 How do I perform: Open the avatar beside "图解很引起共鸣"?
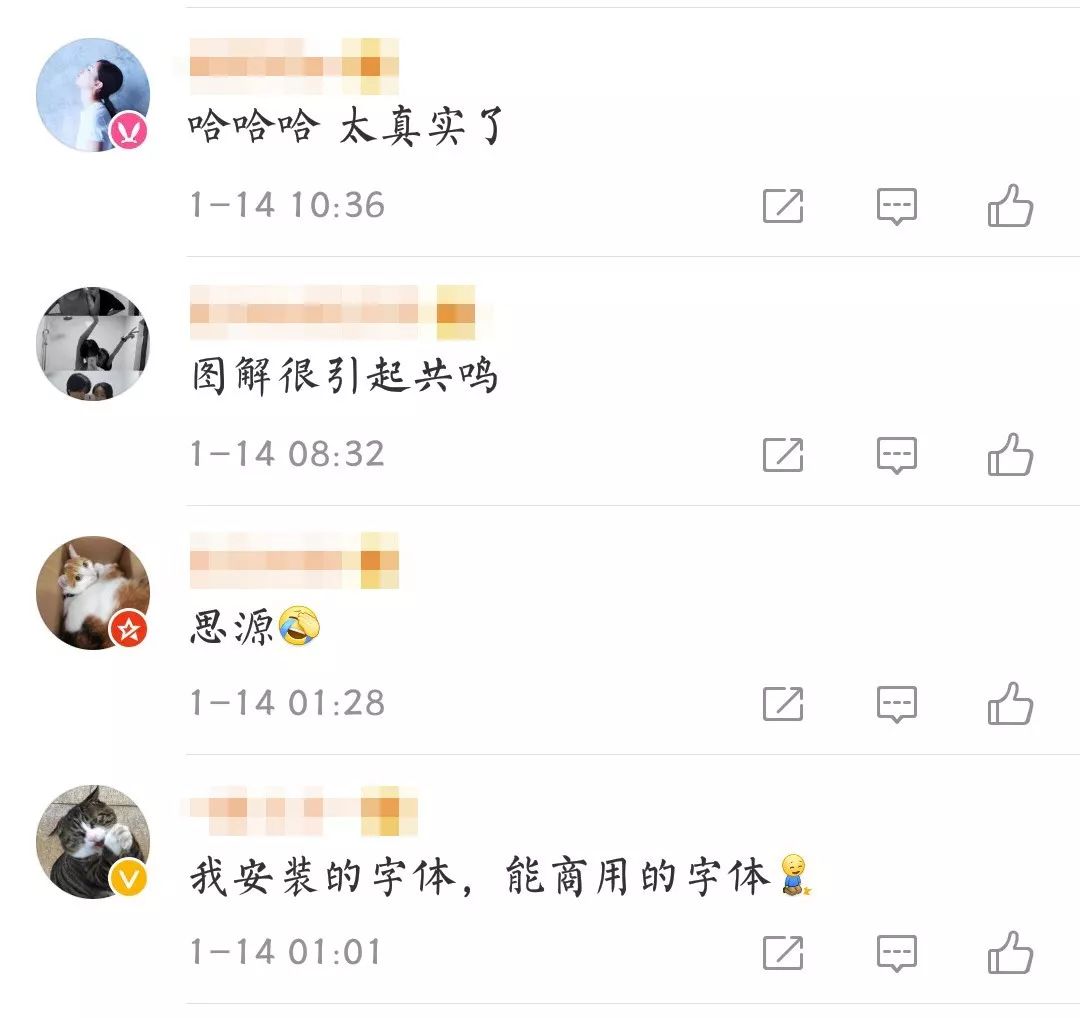pos(93,344)
